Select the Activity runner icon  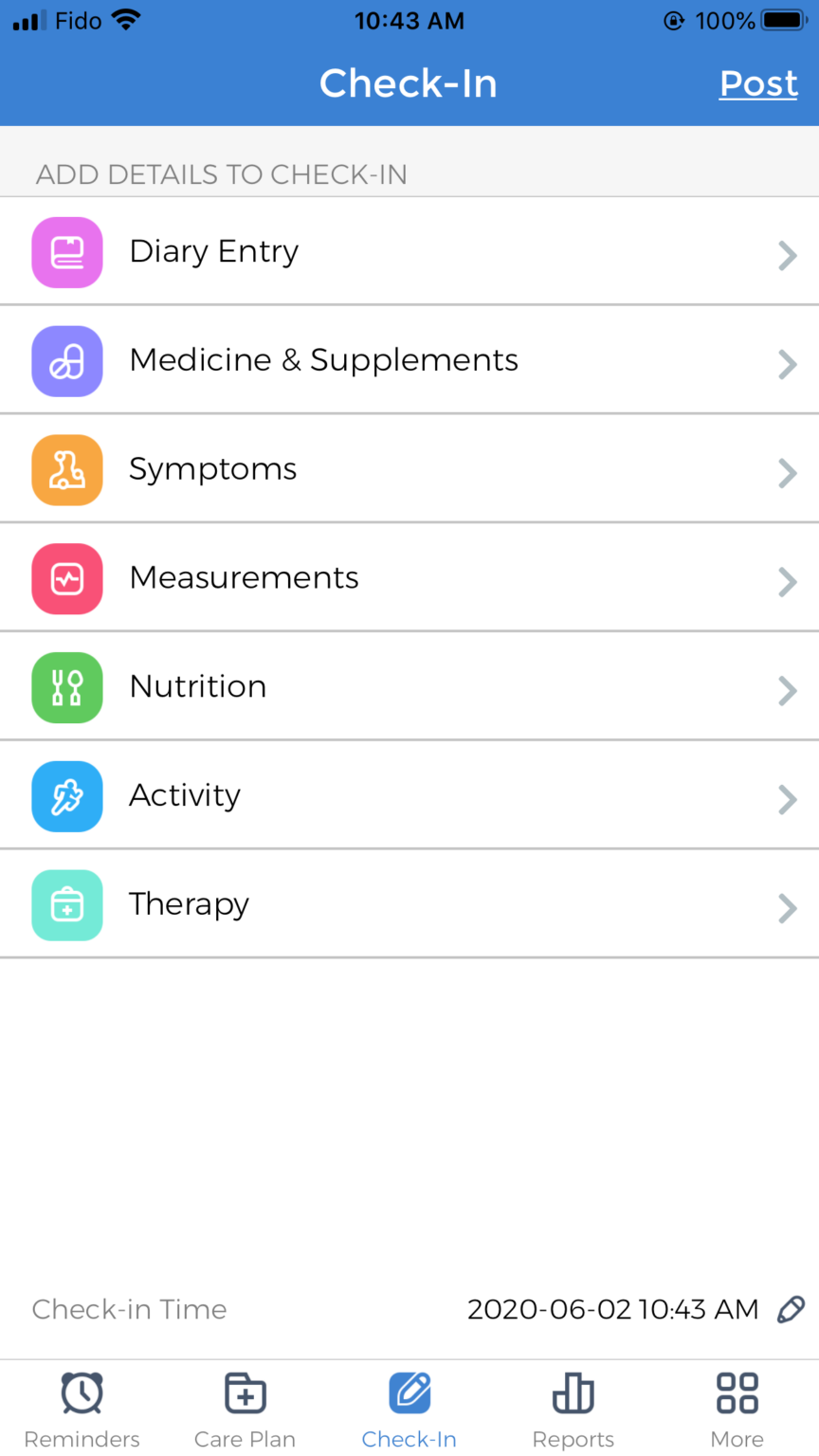[x=67, y=797]
